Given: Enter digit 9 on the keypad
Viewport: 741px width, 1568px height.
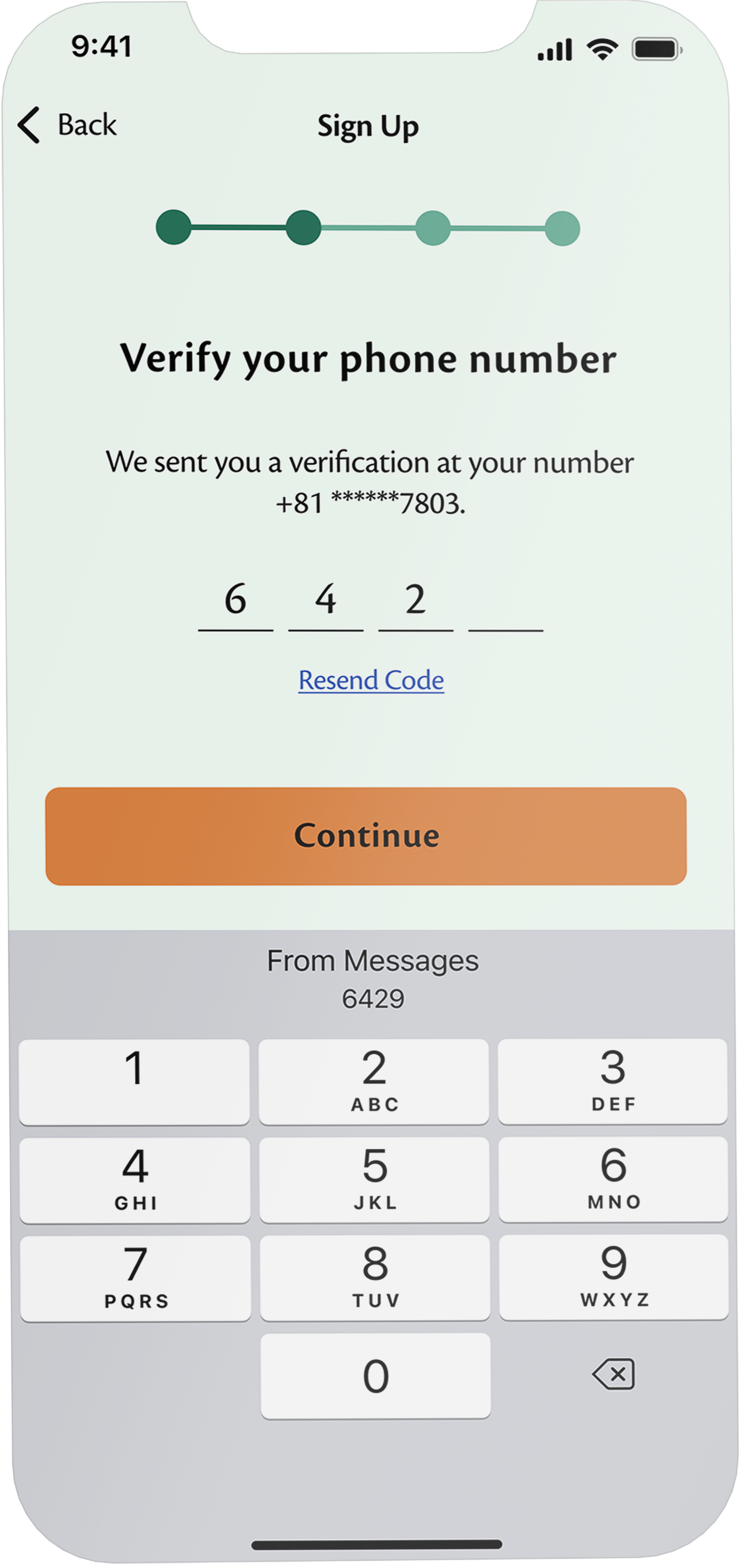Looking at the screenshot, I should point(613,1277).
